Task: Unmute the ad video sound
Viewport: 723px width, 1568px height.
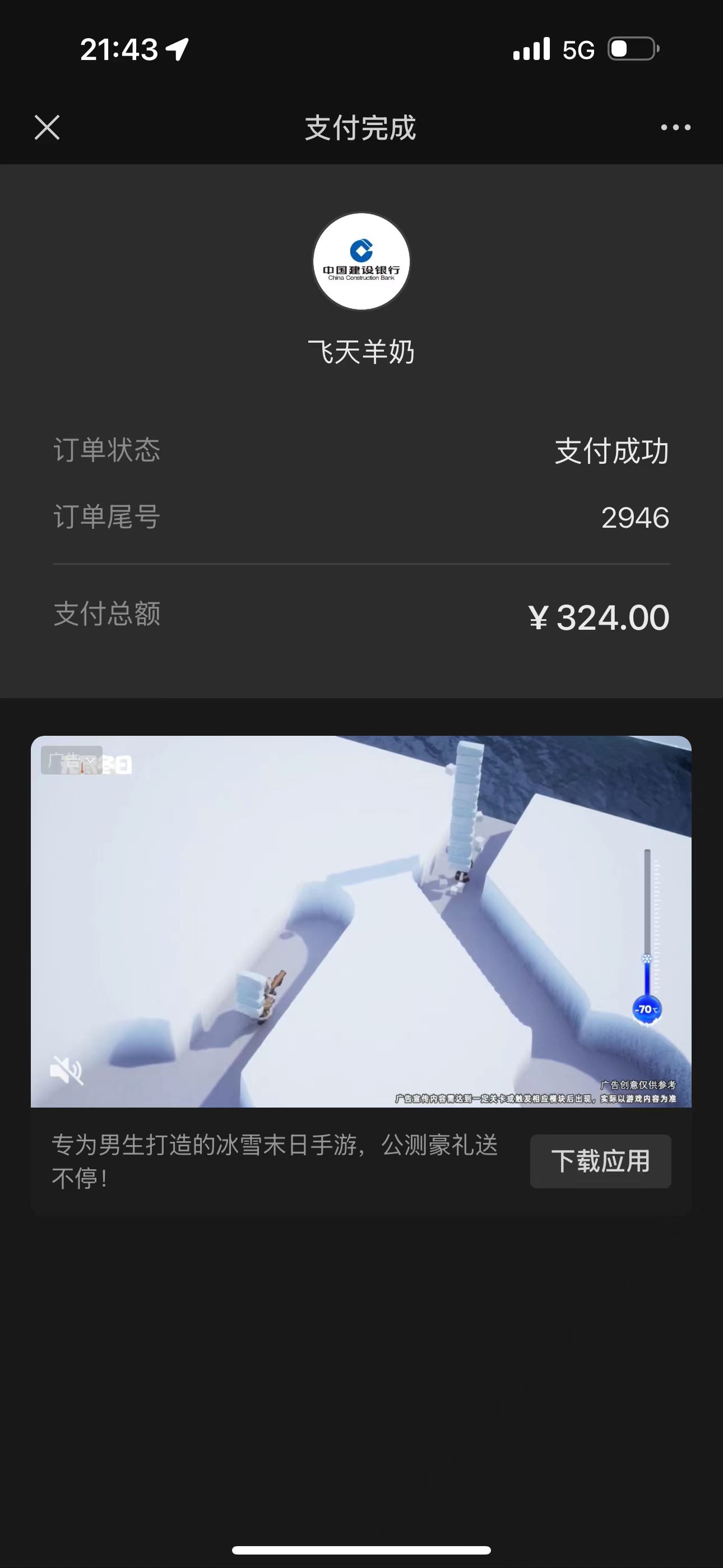Action: pyautogui.click(x=66, y=1069)
